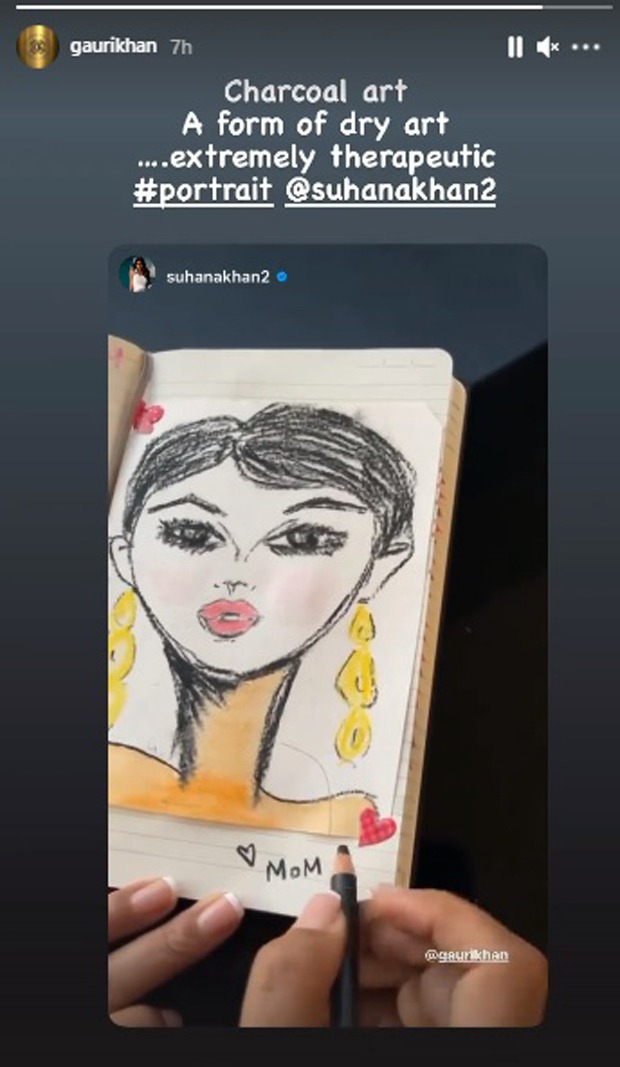Image resolution: width=620 pixels, height=1067 pixels.
Task: Open the #portrait hashtag
Action: coord(203,190)
